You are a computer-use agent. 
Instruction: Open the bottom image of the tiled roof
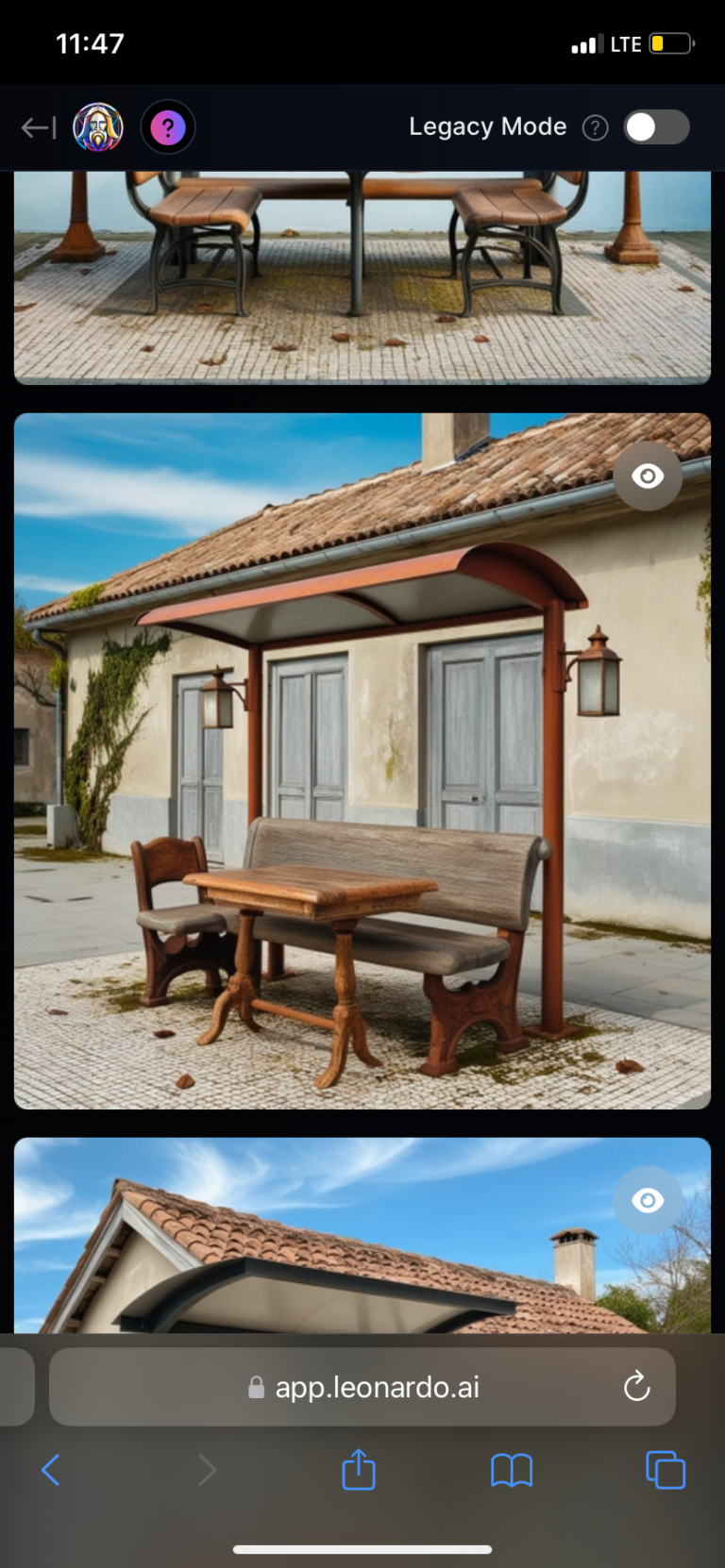pyautogui.click(x=362, y=1235)
